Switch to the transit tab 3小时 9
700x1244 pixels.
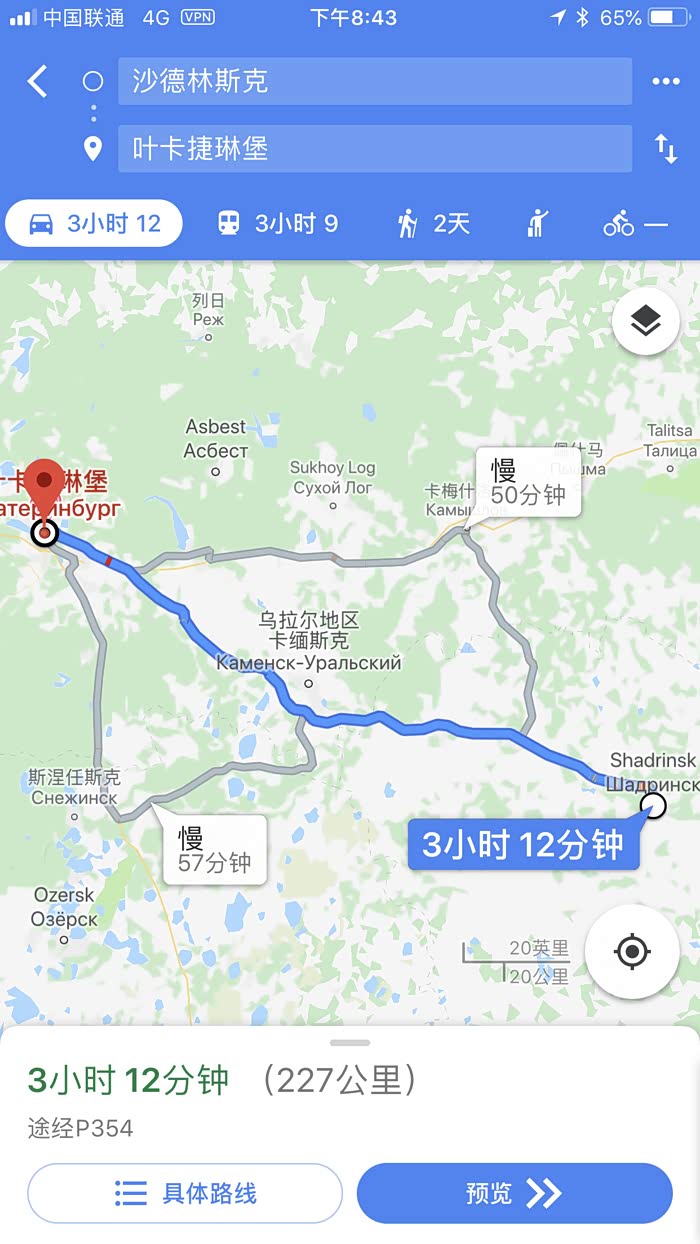click(x=278, y=223)
